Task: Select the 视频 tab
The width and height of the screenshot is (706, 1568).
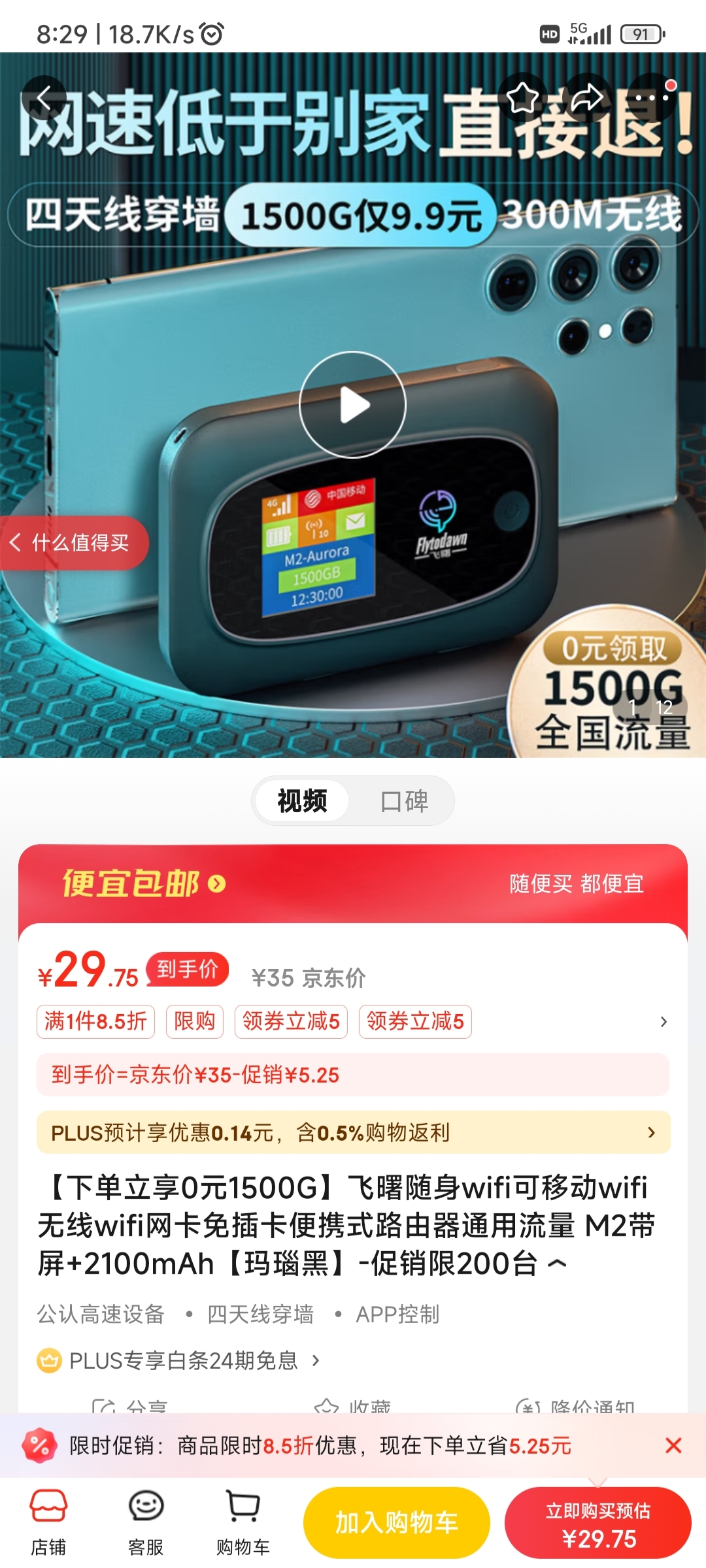Action: [302, 801]
